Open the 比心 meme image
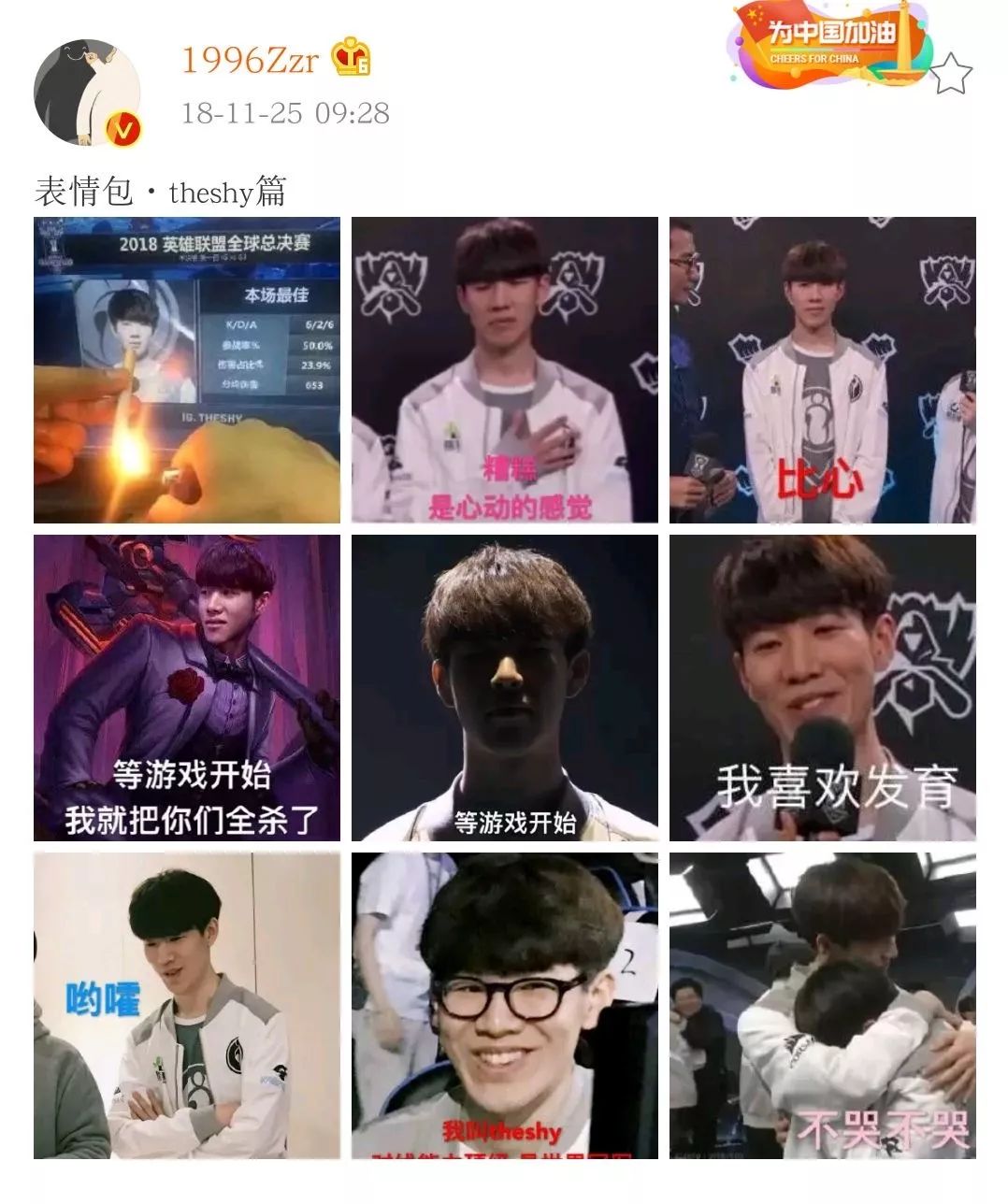Viewport: 1008px width, 1204px height. (x=823, y=370)
